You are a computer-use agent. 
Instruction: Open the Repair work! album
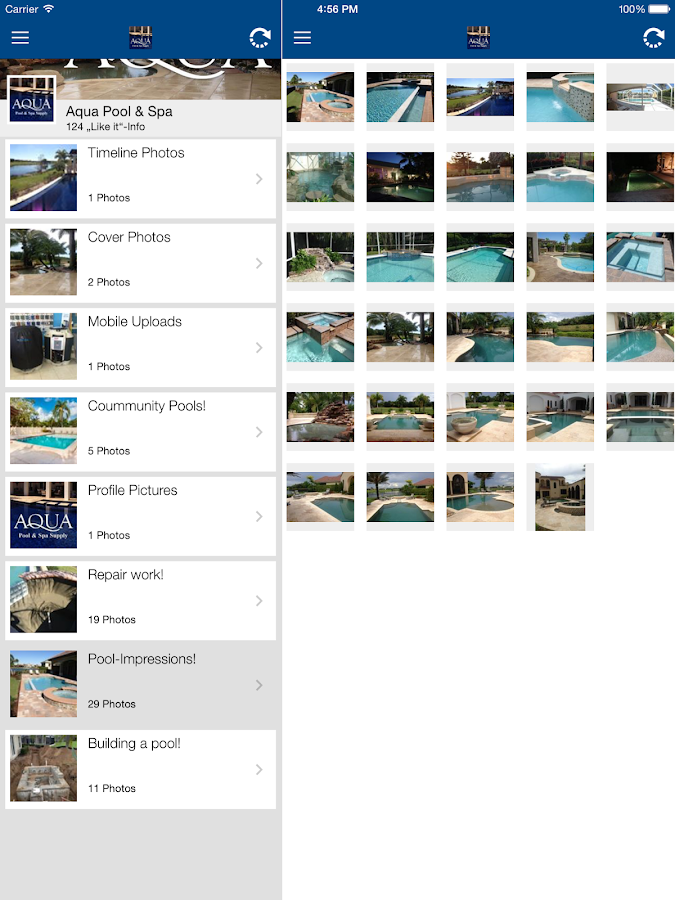pos(140,600)
